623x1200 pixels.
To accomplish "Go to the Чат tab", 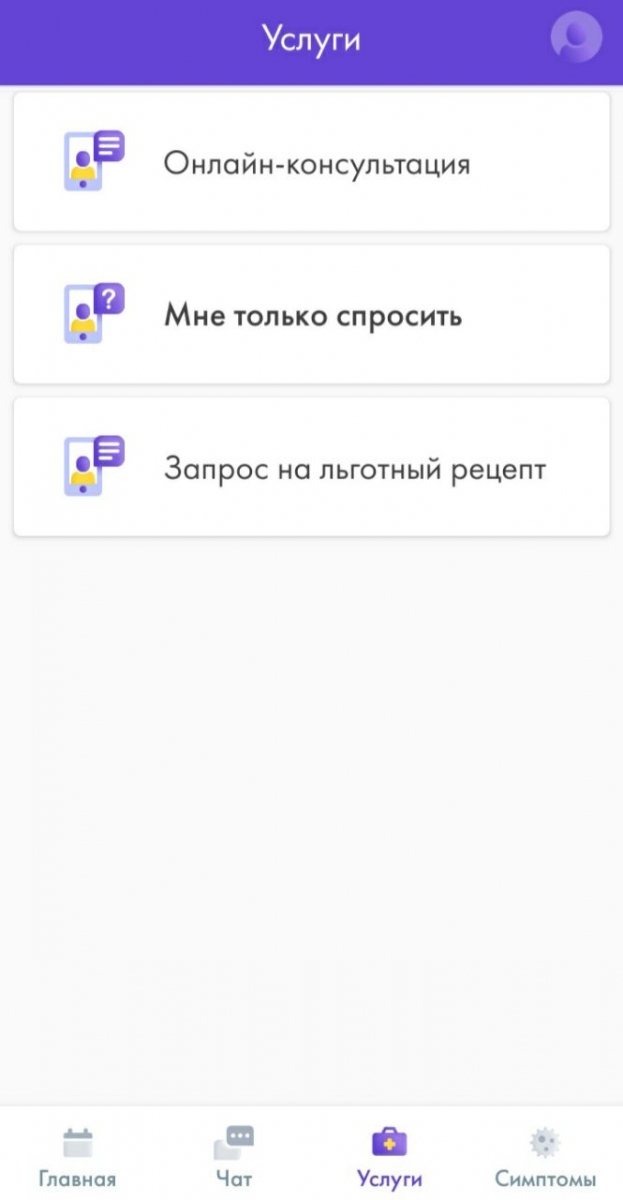I will click(x=234, y=1157).
